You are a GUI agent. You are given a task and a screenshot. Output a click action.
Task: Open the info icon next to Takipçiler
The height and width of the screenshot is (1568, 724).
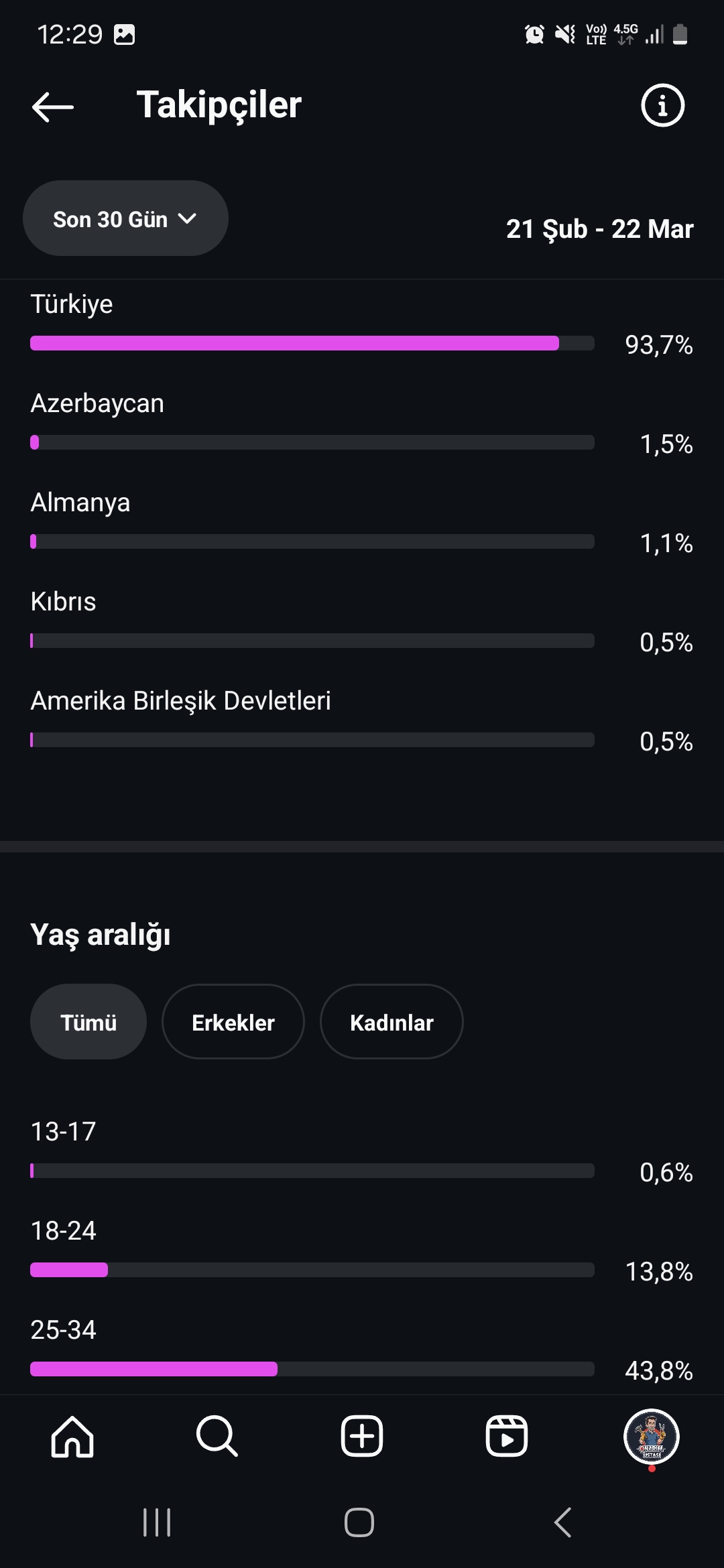(x=662, y=105)
